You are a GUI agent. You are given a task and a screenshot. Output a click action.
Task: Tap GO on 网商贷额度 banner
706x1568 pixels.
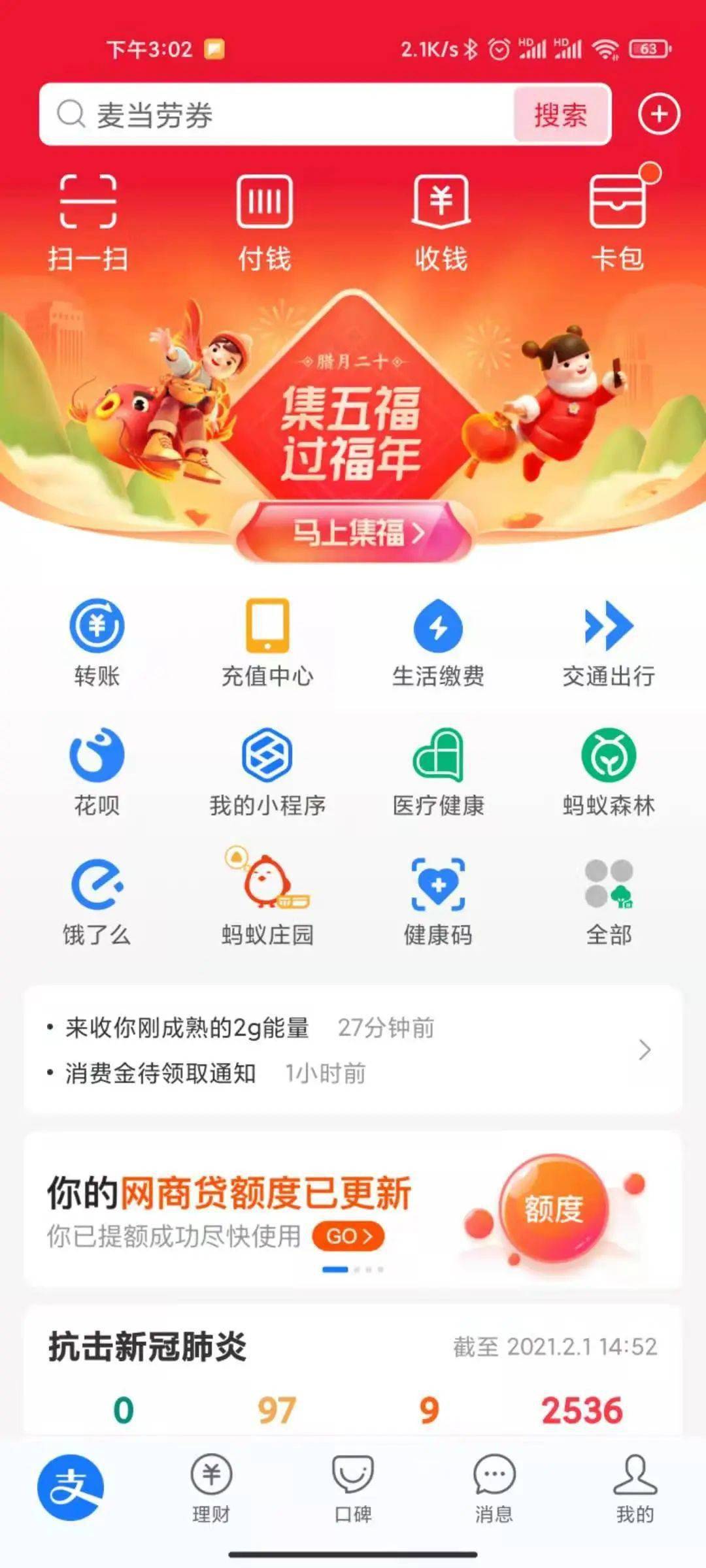[x=348, y=1236]
